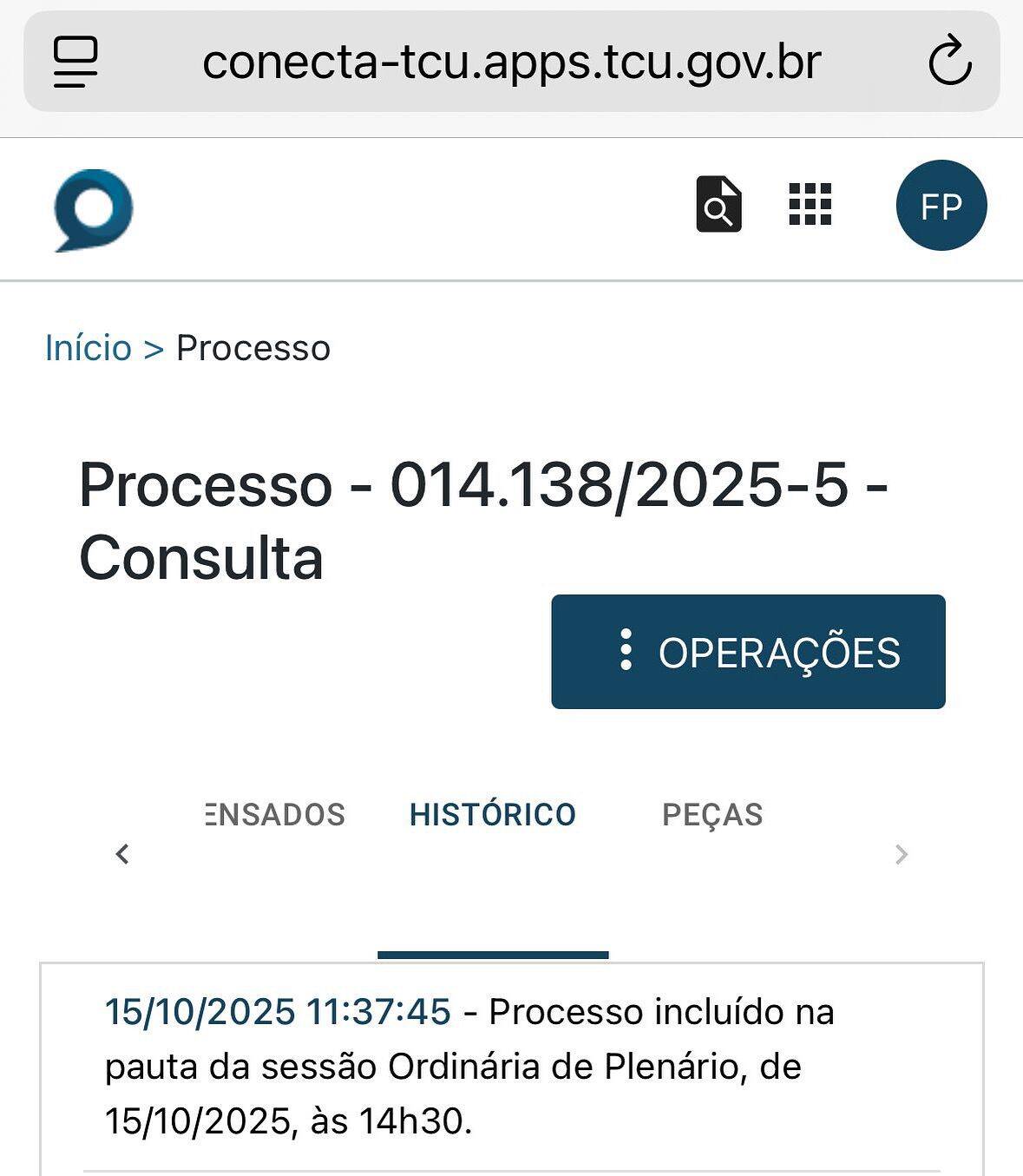The height and width of the screenshot is (1176, 1023).
Task: Select the HISTÓRICO tab
Action: pos(492,815)
